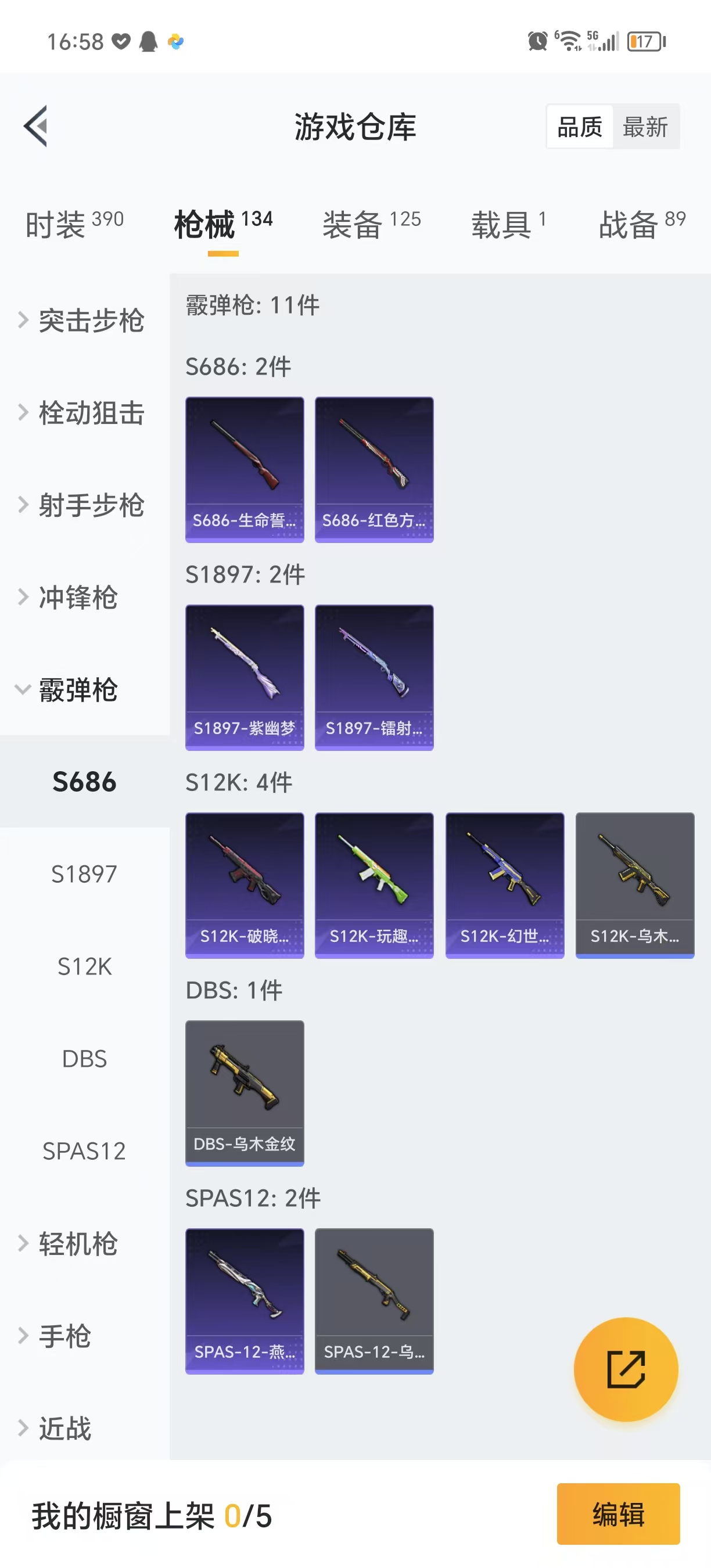Screen dimensions: 711x1568
Task: Jump to SPAS12 in the sidebar
Action: pos(85,1151)
